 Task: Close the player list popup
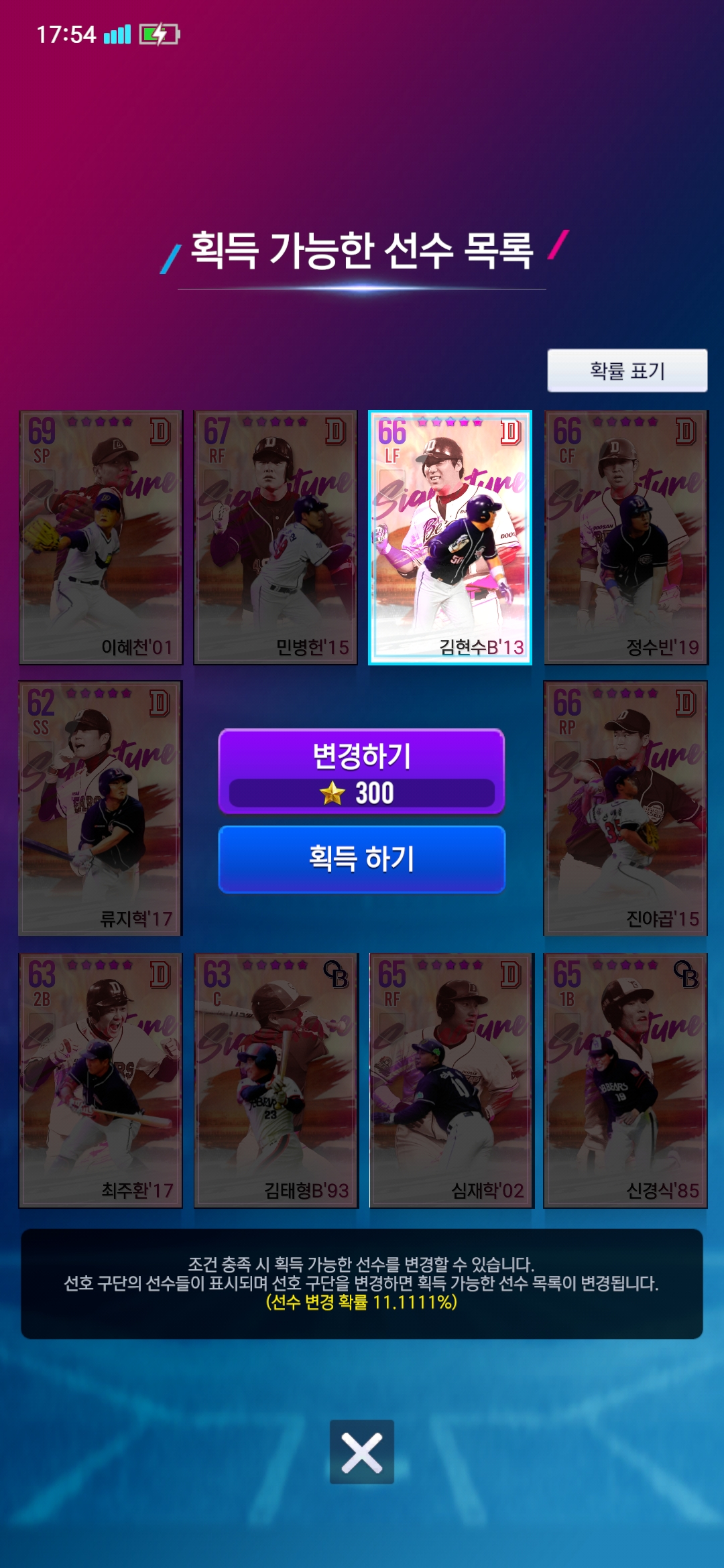tap(362, 1451)
